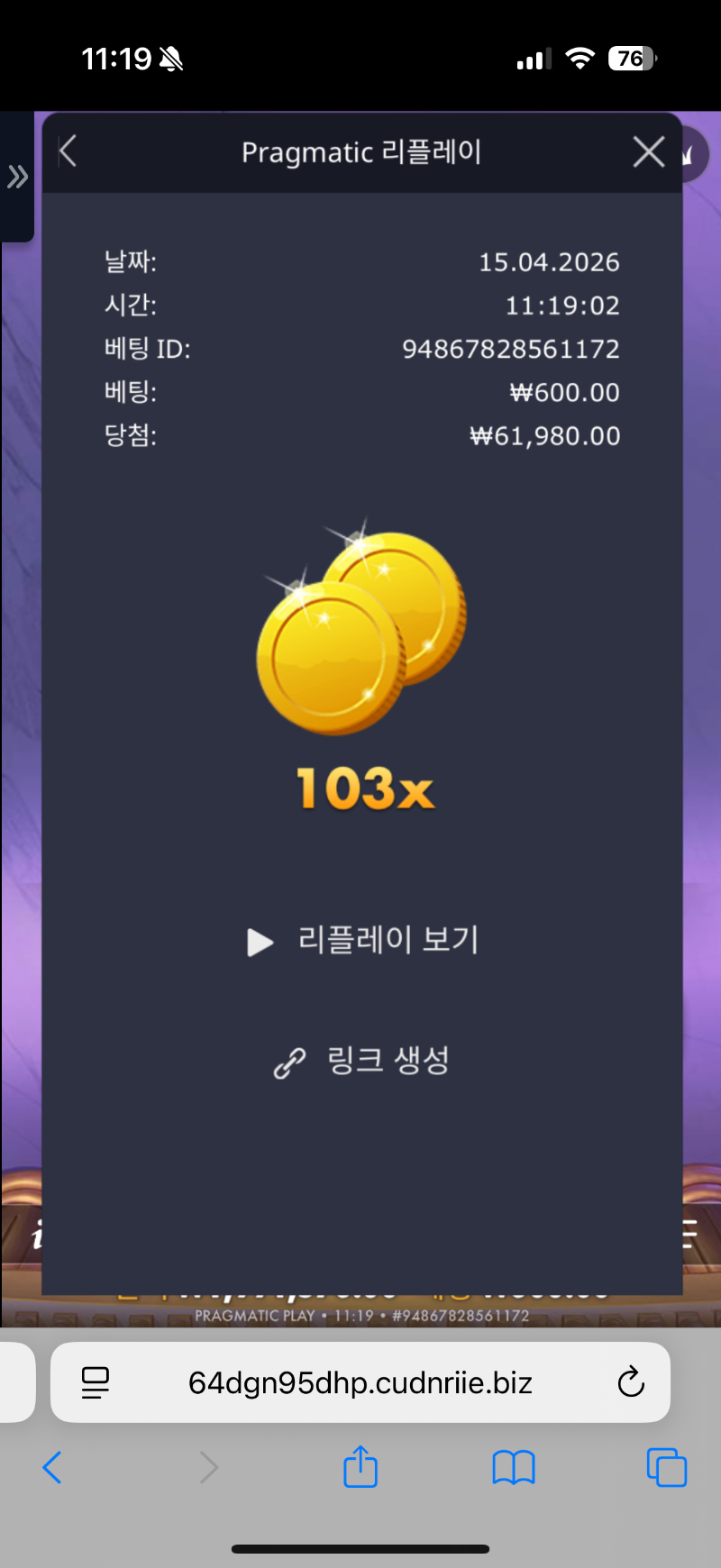Tap the Safari address bar
Screen dimensions: 721x1568
coord(360,1382)
